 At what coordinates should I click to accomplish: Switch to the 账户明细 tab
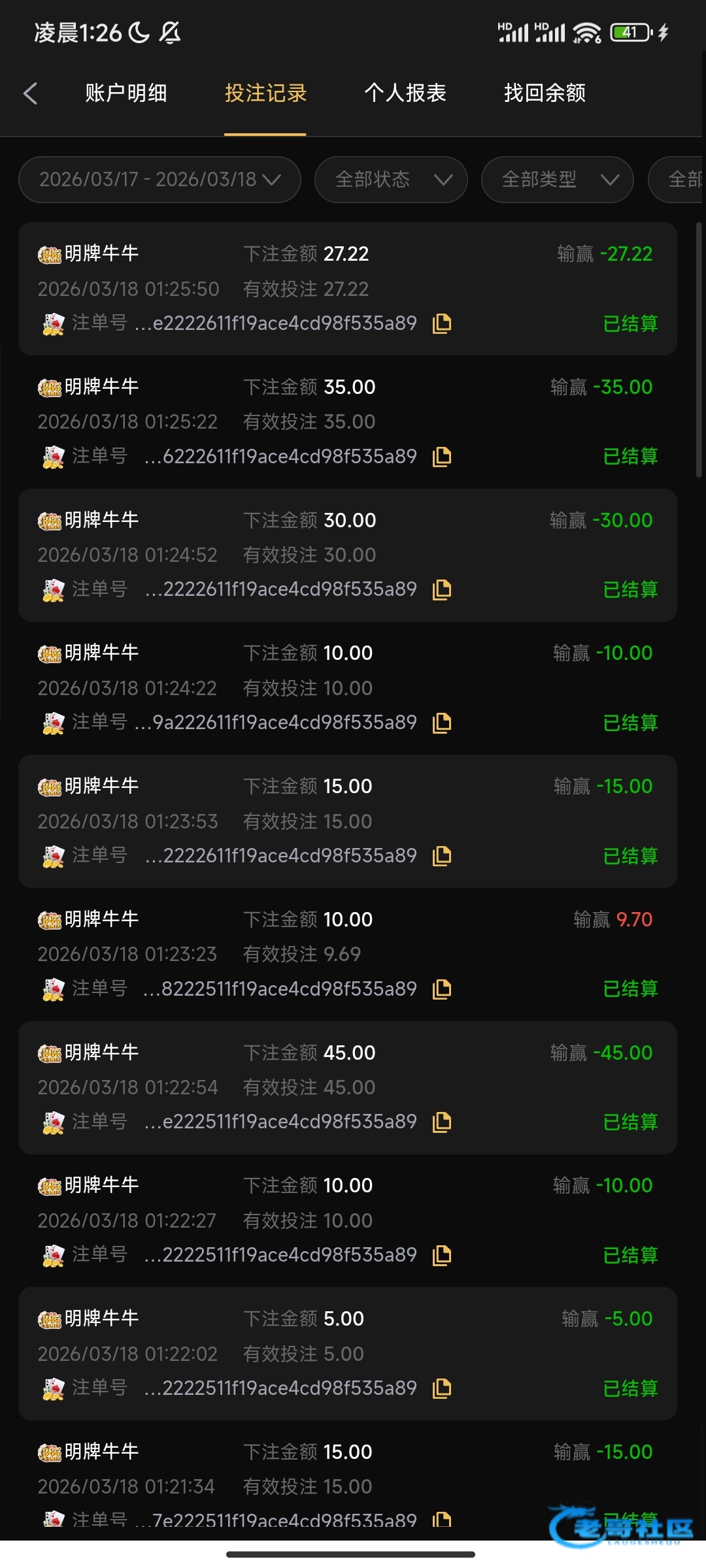click(126, 93)
